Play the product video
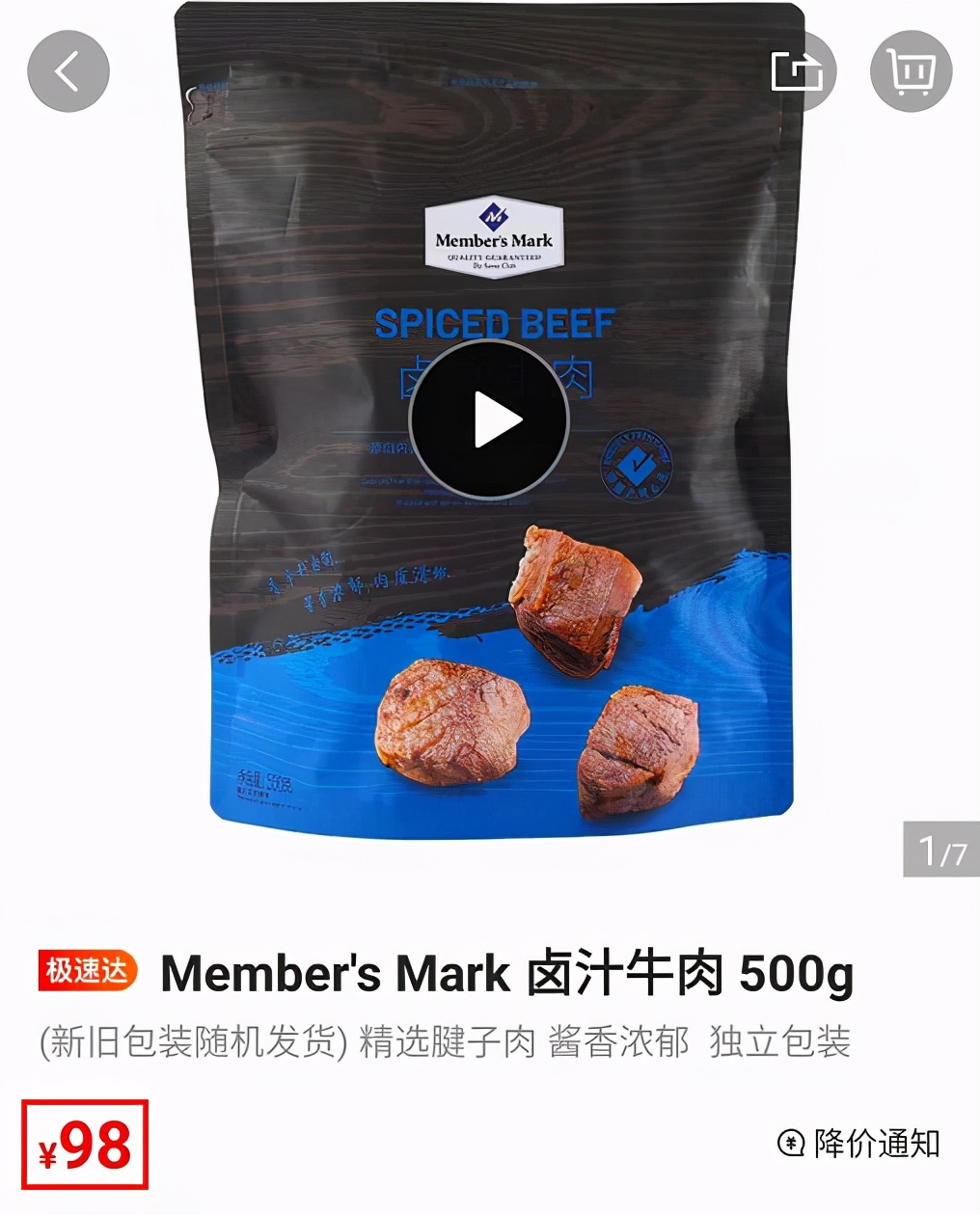This screenshot has width=980, height=1215. coord(489,420)
